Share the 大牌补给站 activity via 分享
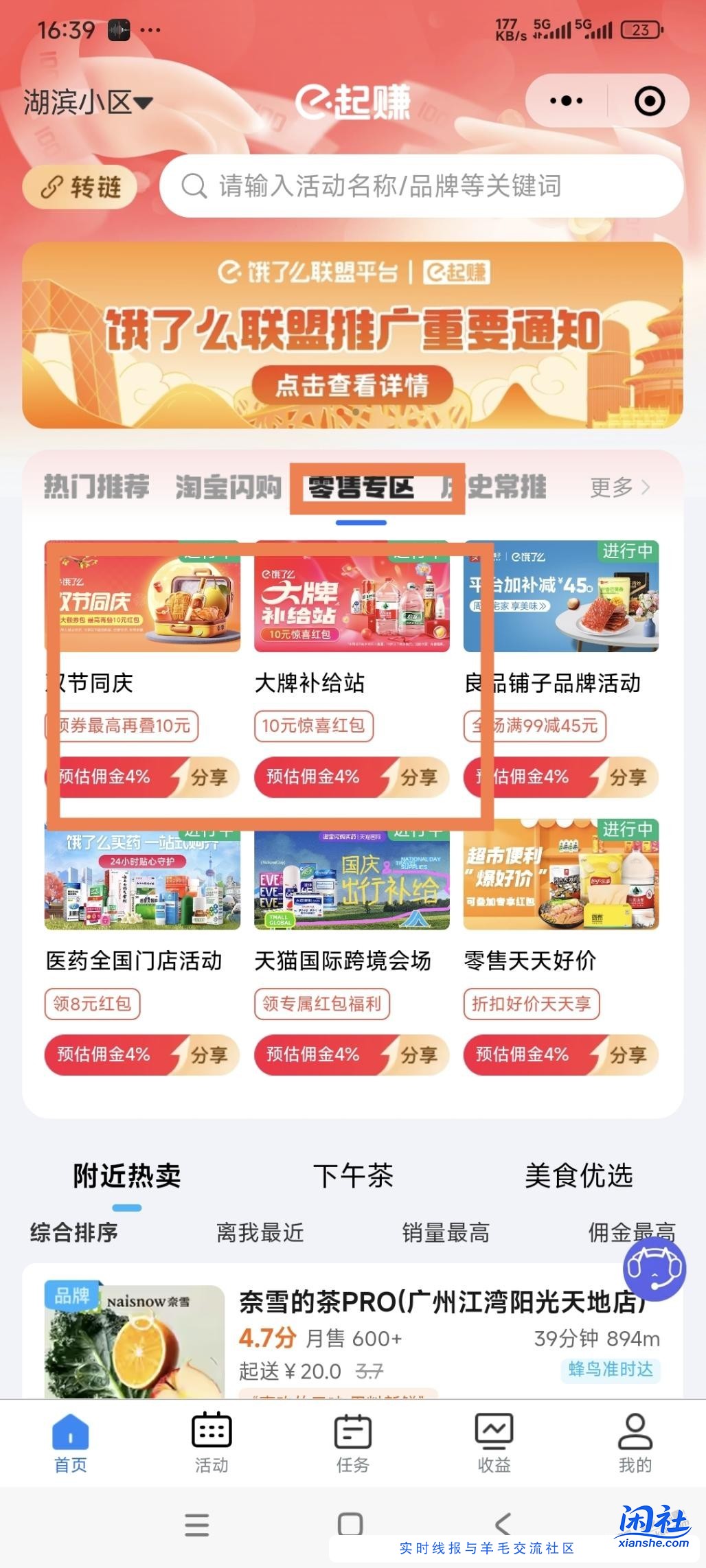 click(x=422, y=778)
